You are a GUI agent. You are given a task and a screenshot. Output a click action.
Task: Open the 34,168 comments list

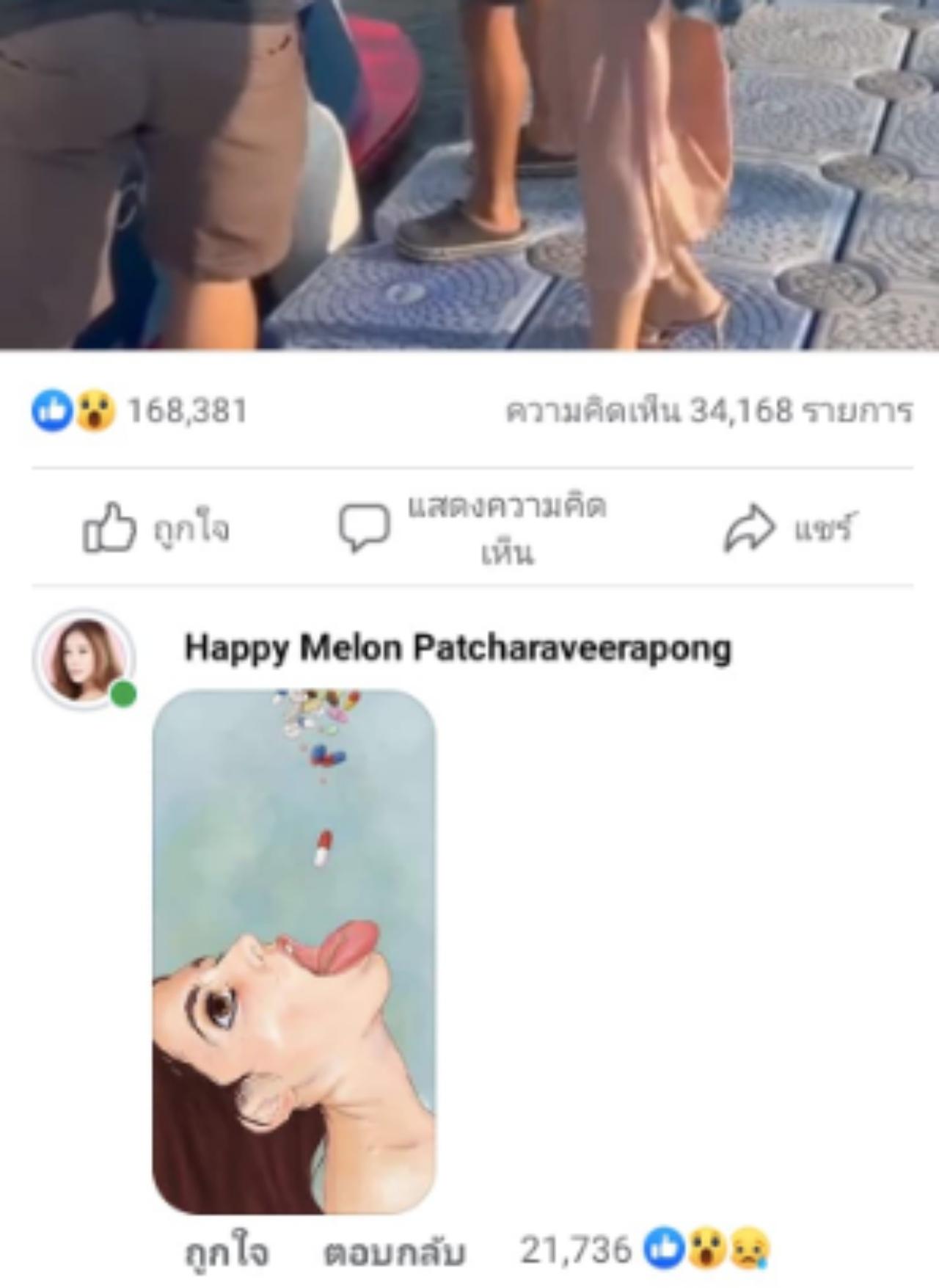coord(709,410)
